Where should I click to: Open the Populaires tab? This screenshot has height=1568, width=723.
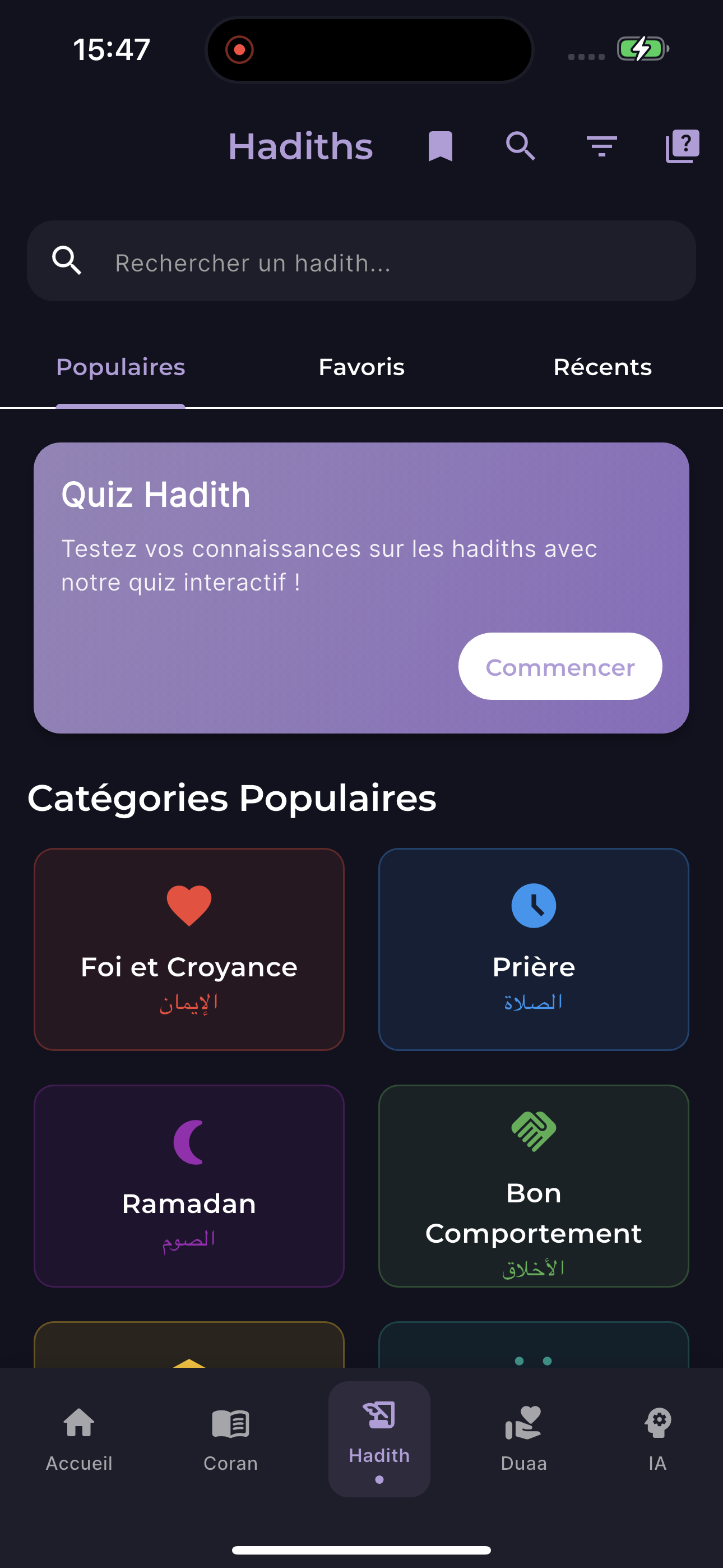(120, 366)
